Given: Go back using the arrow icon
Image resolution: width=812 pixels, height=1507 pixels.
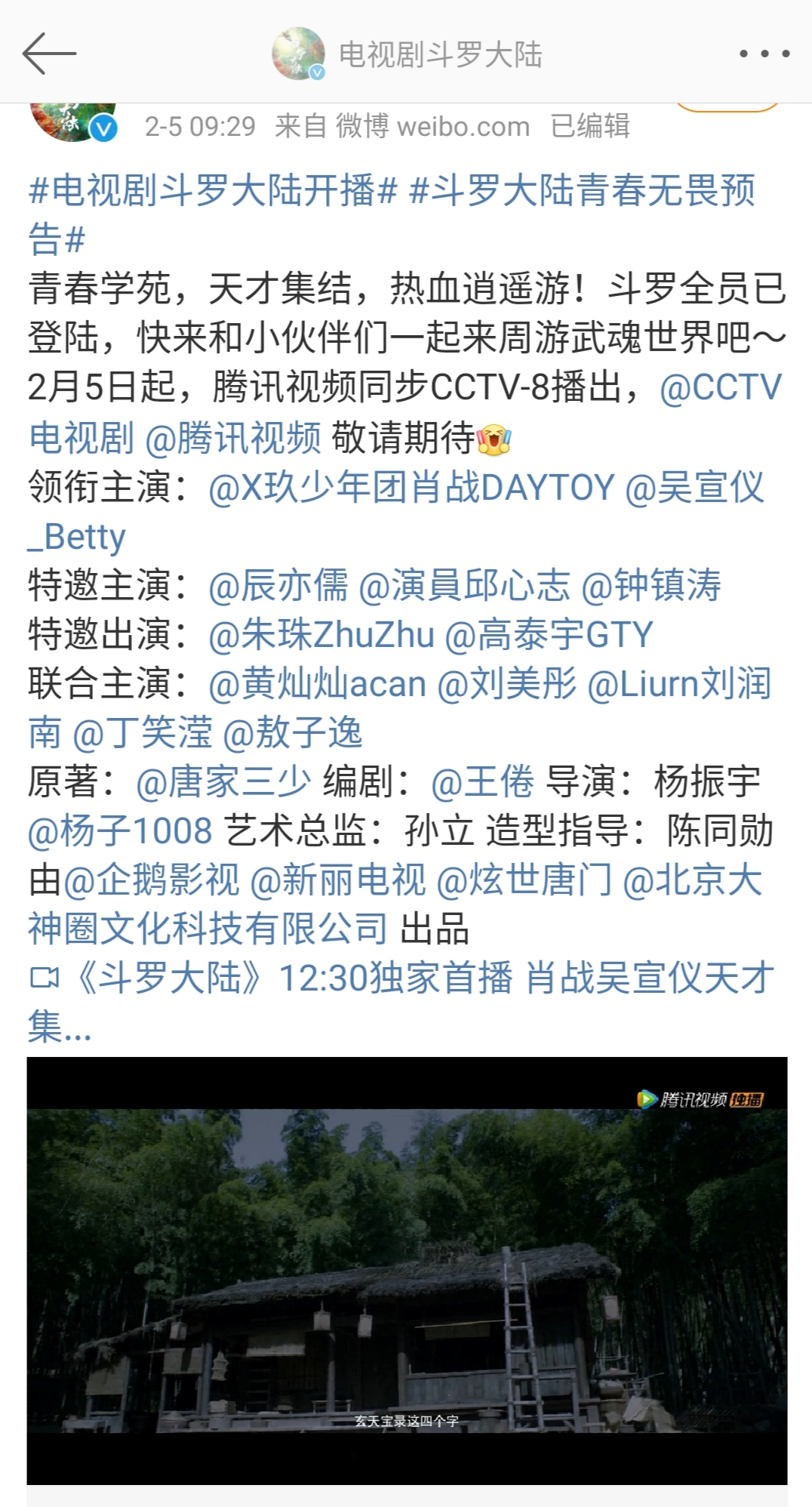Looking at the screenshot, I should (50, 54).
